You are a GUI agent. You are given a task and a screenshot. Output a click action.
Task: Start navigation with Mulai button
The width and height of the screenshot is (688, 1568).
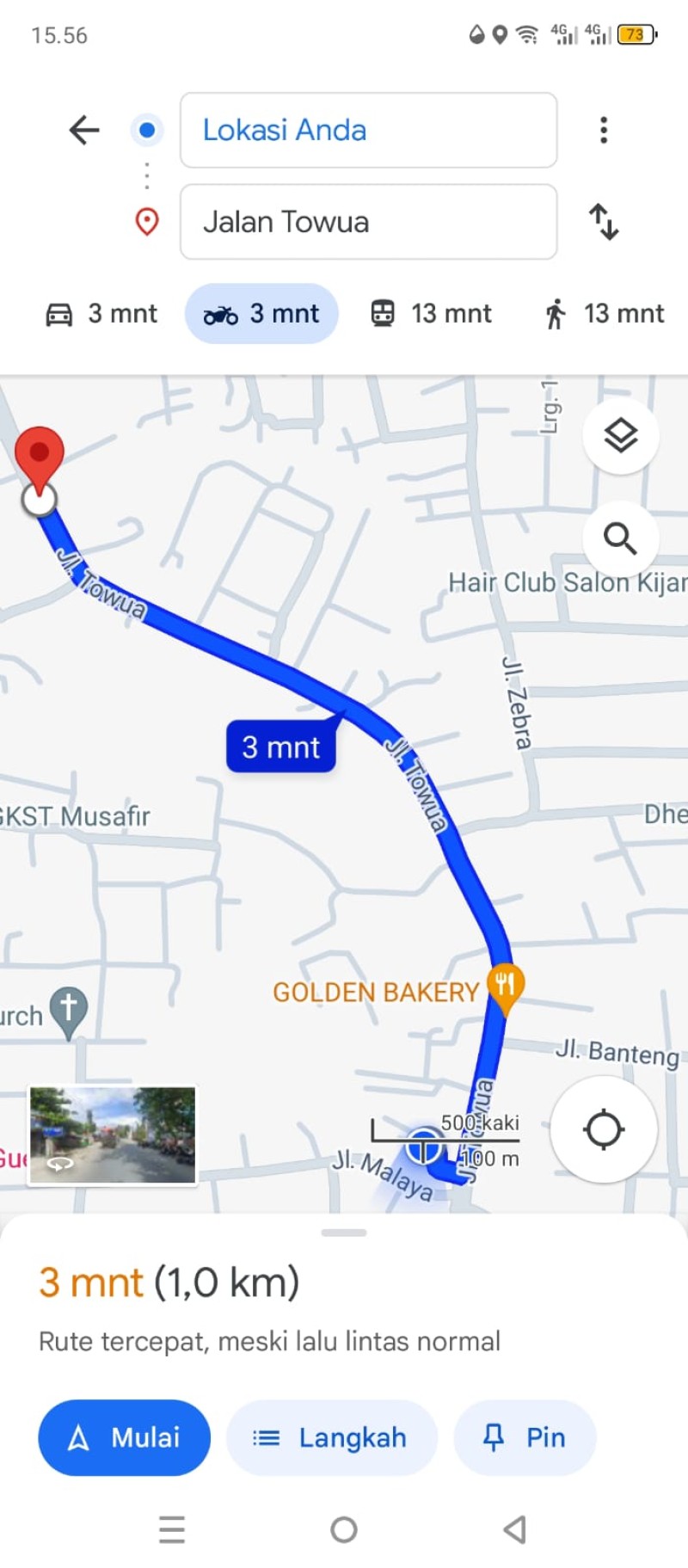click(x=125, y=1437)
